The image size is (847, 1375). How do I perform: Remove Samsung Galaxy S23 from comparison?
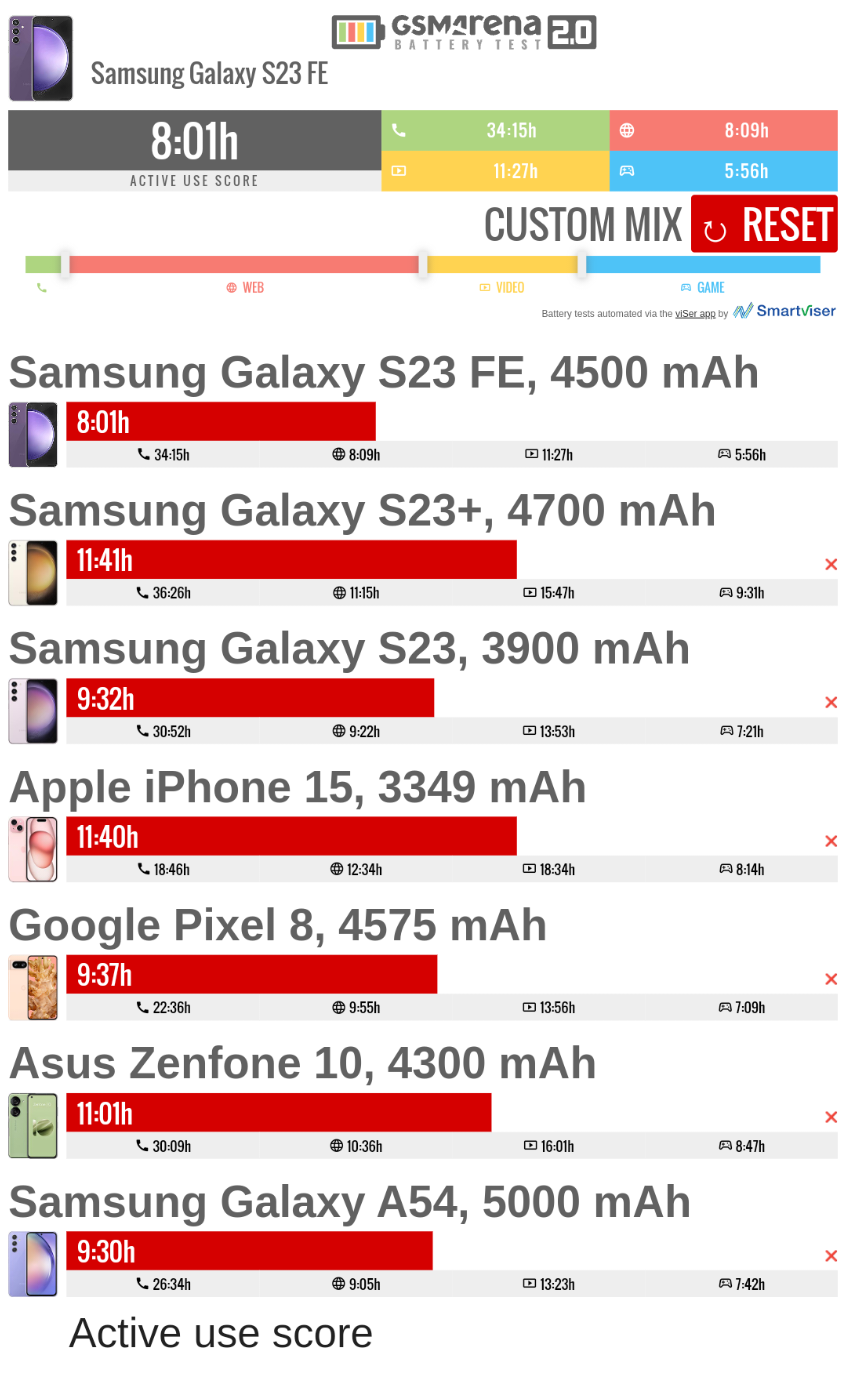coord(831,702)
